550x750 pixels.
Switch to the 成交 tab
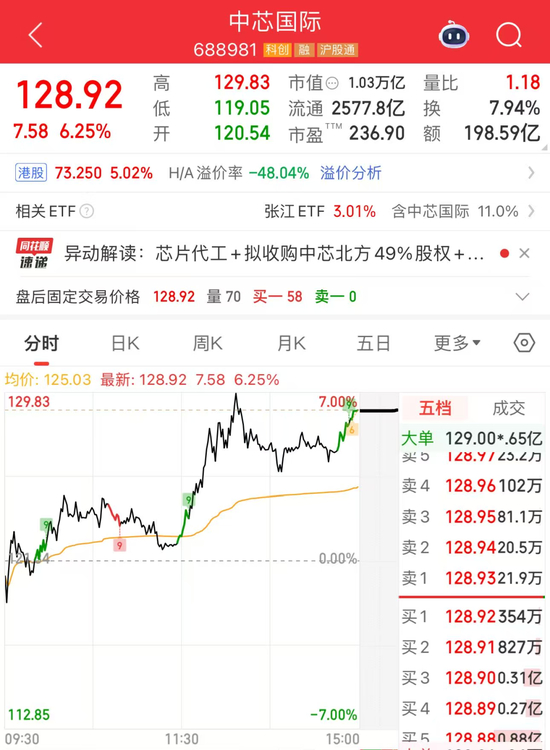coord(508,408)
